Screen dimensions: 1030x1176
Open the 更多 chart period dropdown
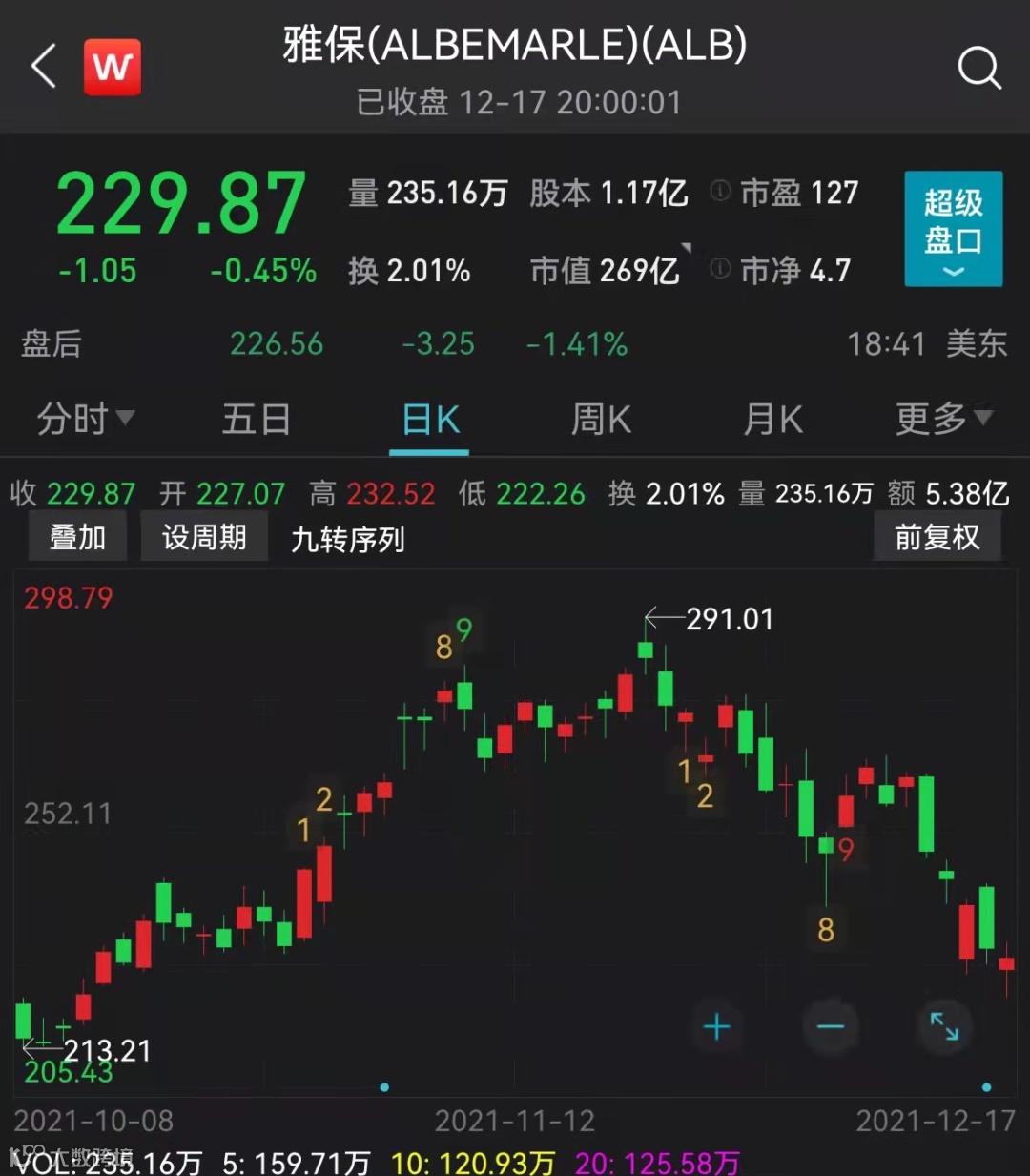pos(943,419)
